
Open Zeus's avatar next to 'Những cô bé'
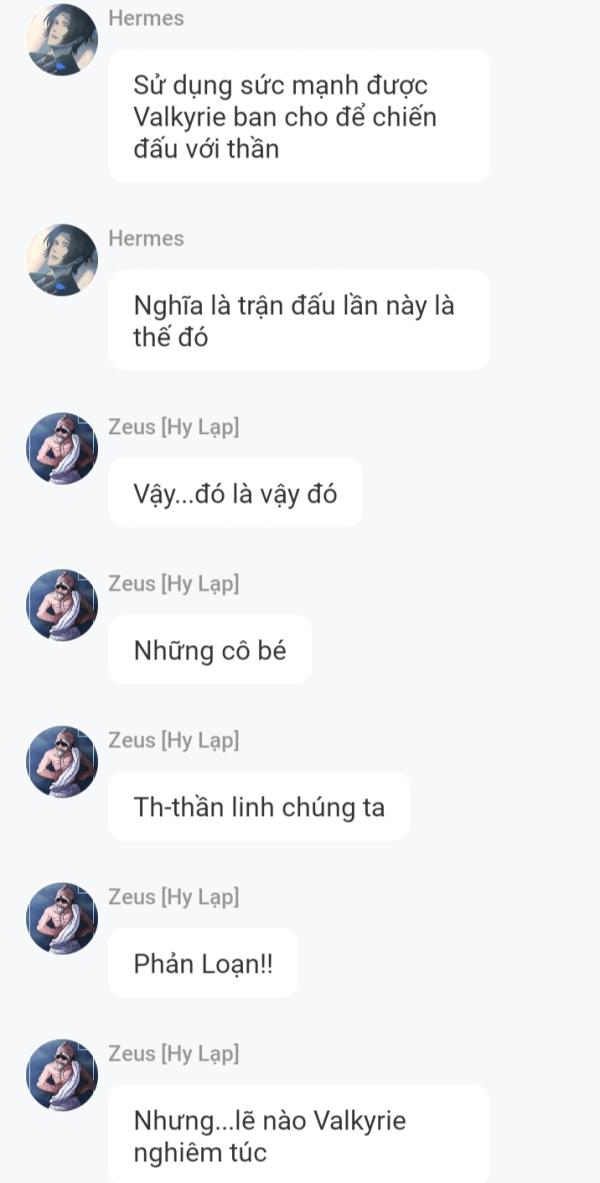click(x=62, y=605)
